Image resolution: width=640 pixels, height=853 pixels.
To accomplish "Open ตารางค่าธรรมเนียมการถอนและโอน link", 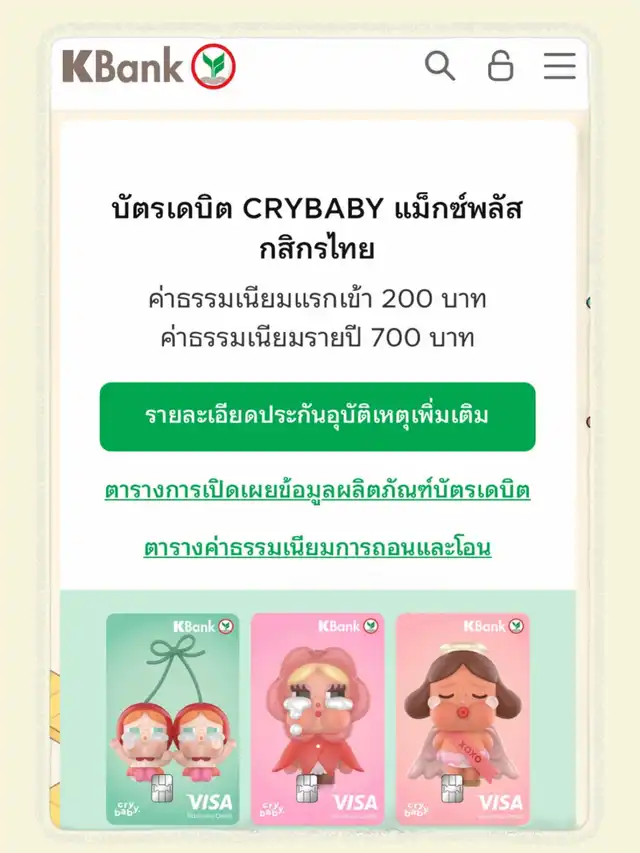I will 317,547.
